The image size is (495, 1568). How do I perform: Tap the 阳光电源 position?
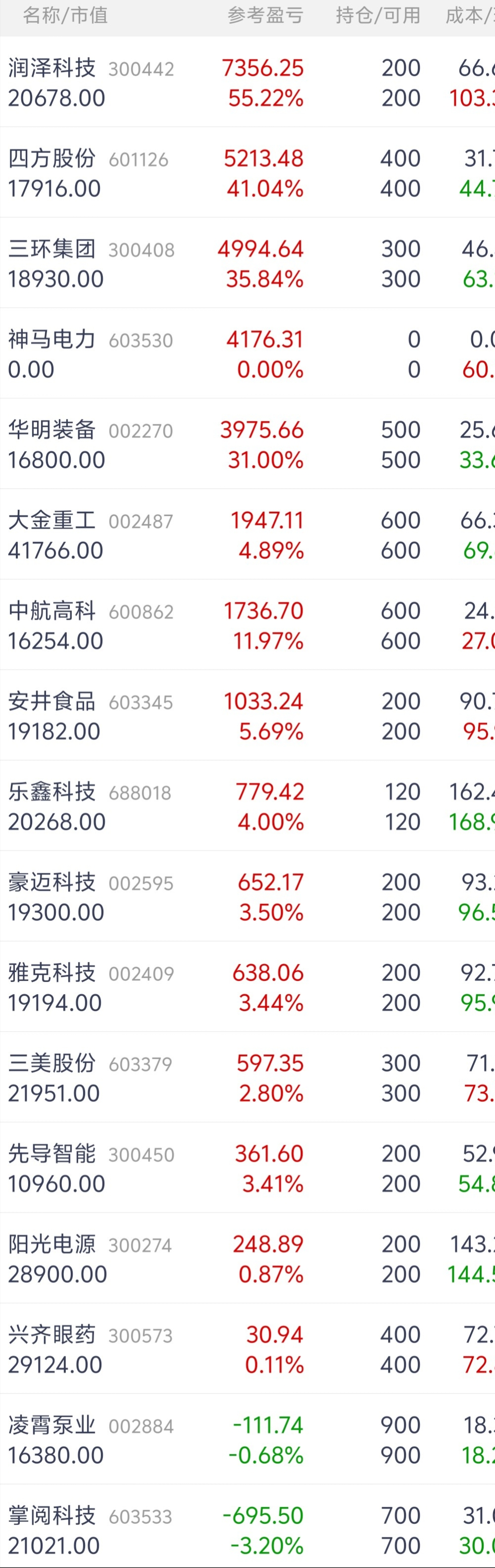pyautogui.click(x=247, y=1259)
